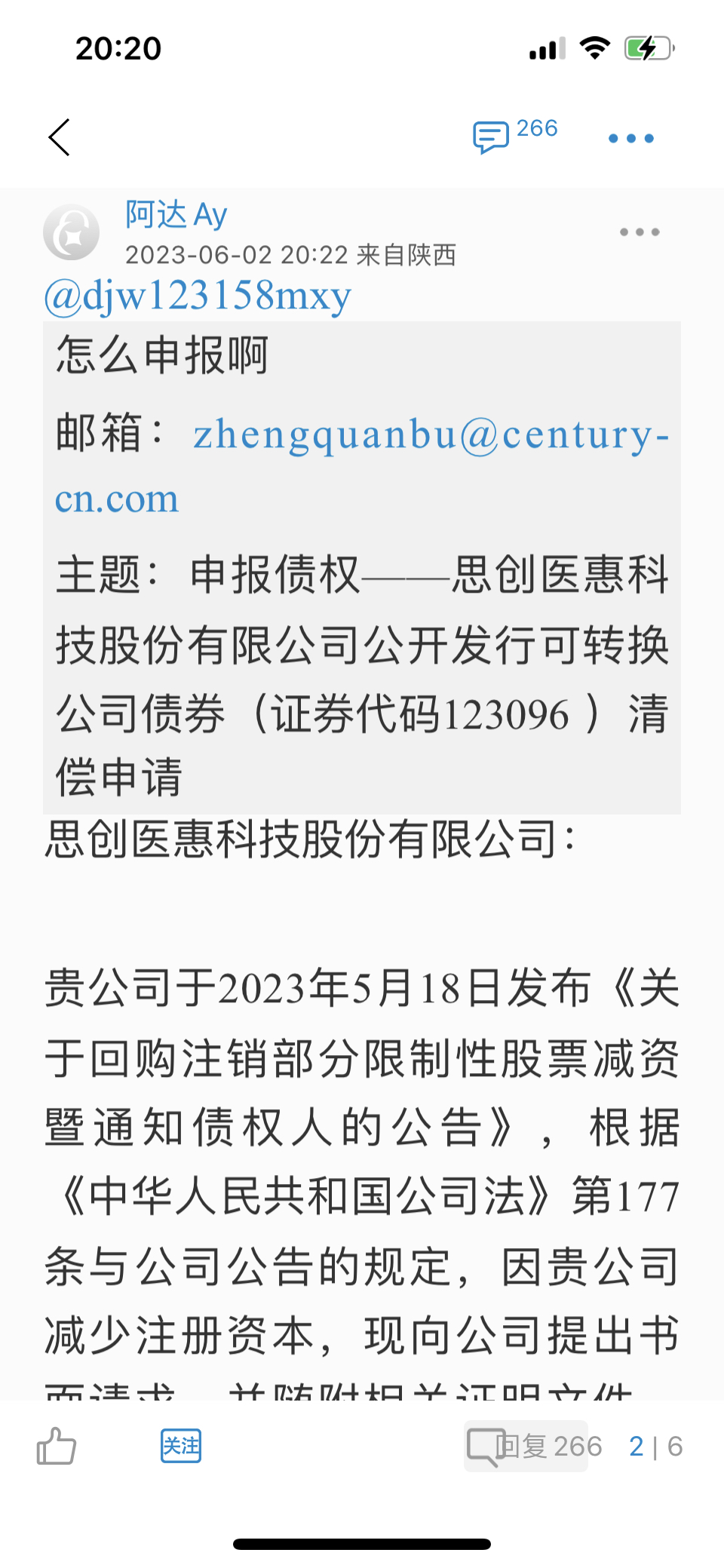Open the @djw123158mxy mention link

pyautogui.click(x=198, y=295)
